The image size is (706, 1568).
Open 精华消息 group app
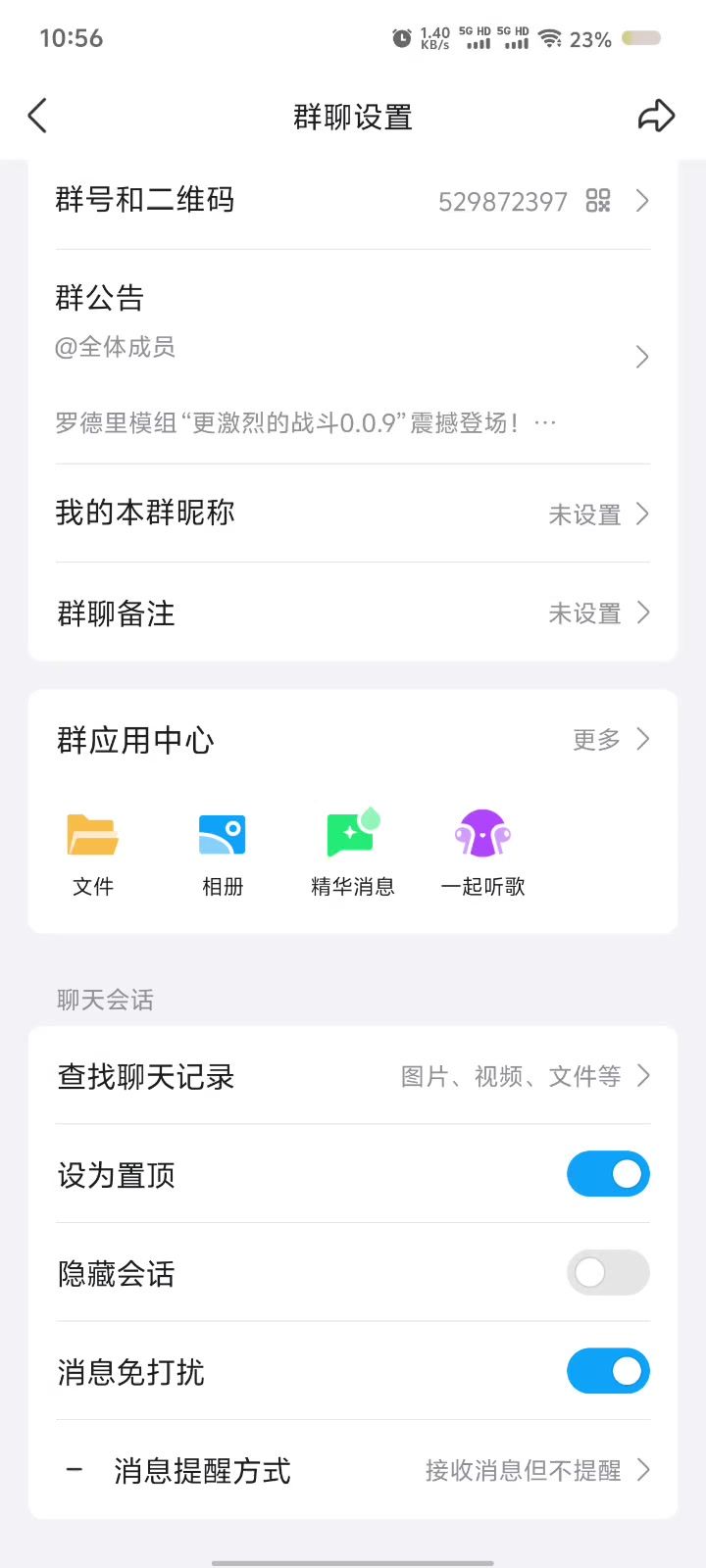point(353,853)
